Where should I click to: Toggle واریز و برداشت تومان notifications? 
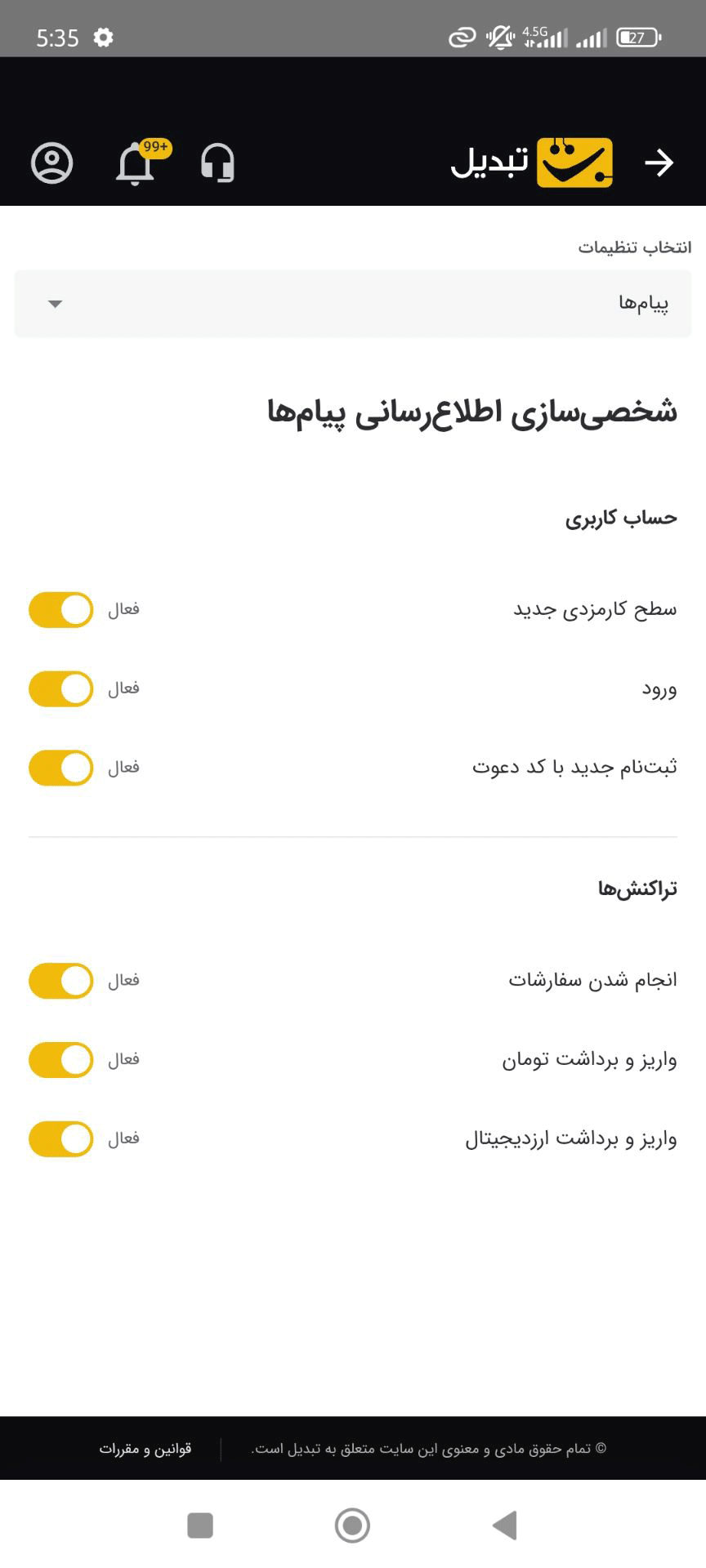(x=61, y=1060)
